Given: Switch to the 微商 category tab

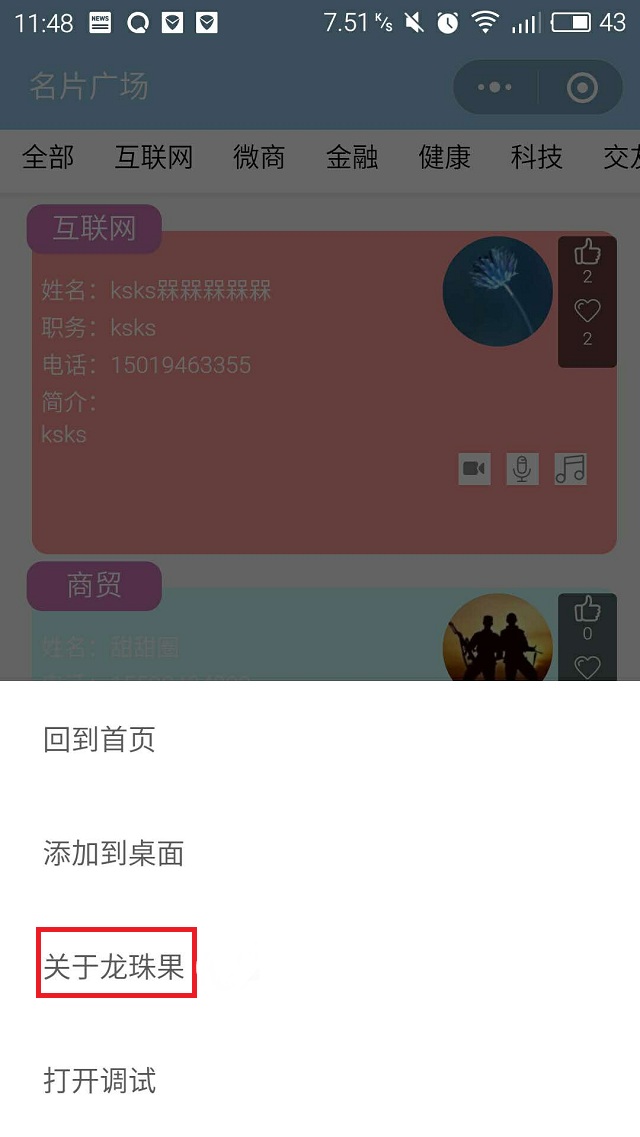Looking at the screenshot, I should [x=259, y=157].
